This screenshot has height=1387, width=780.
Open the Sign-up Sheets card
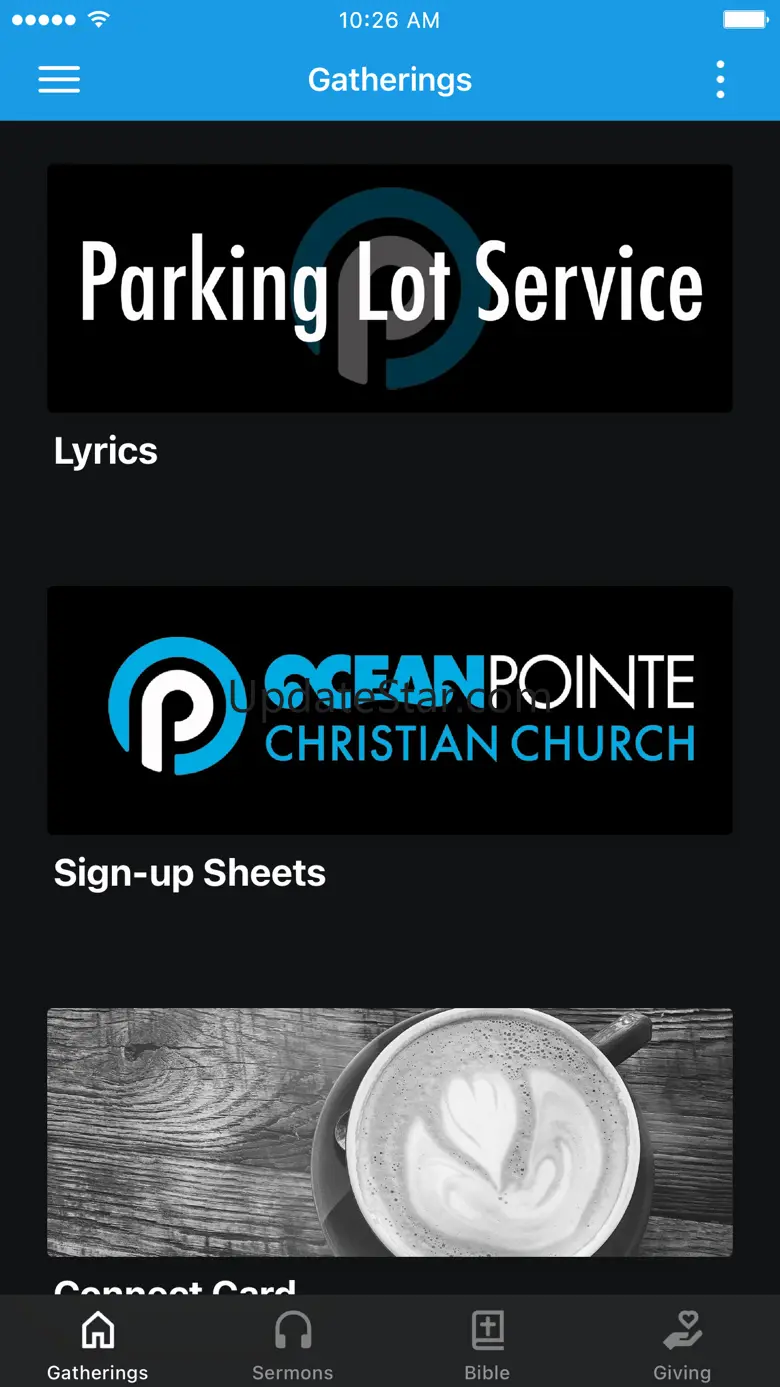click(390, 710)
